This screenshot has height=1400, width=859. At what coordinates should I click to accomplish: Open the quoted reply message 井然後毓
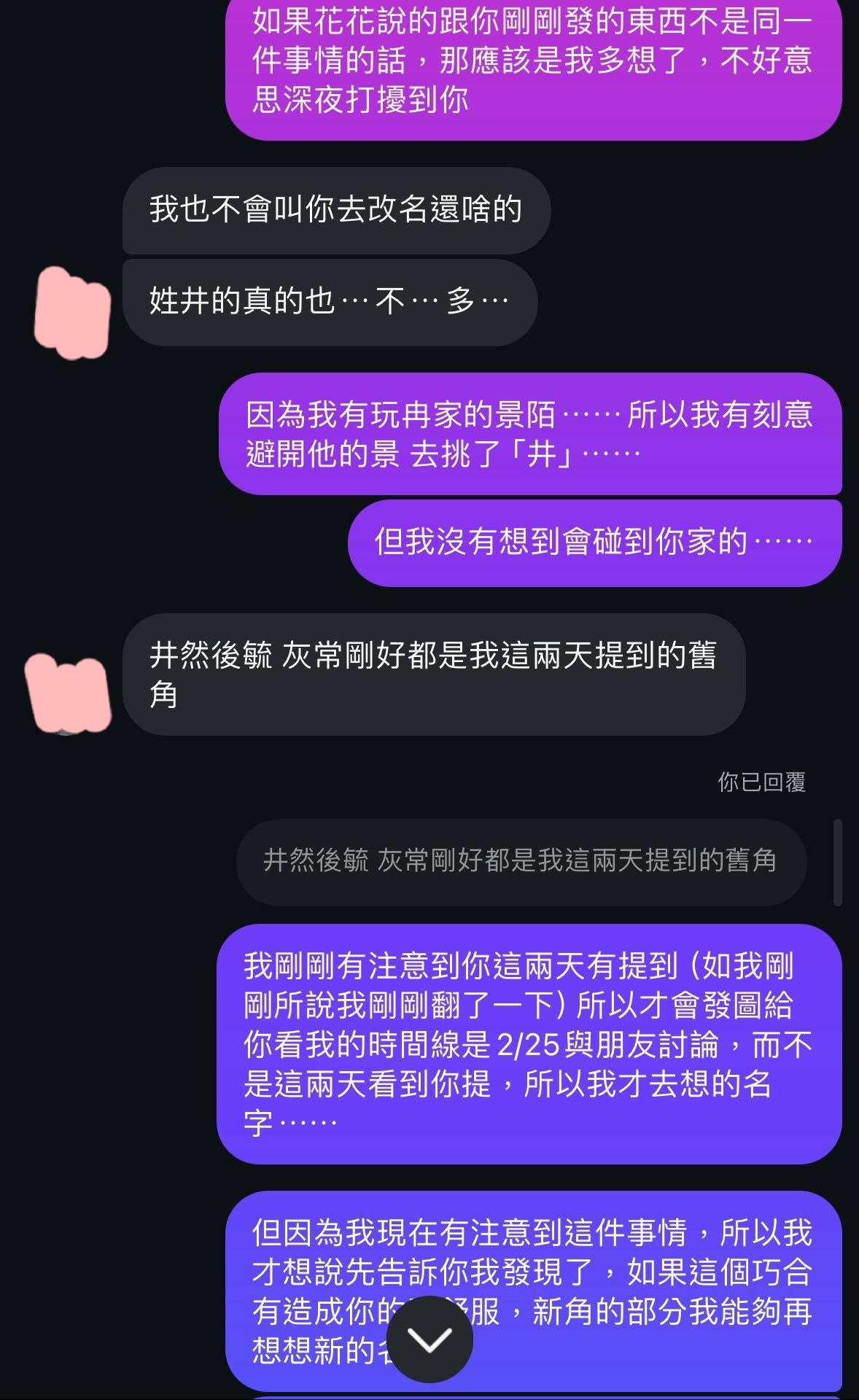(521, 861)
